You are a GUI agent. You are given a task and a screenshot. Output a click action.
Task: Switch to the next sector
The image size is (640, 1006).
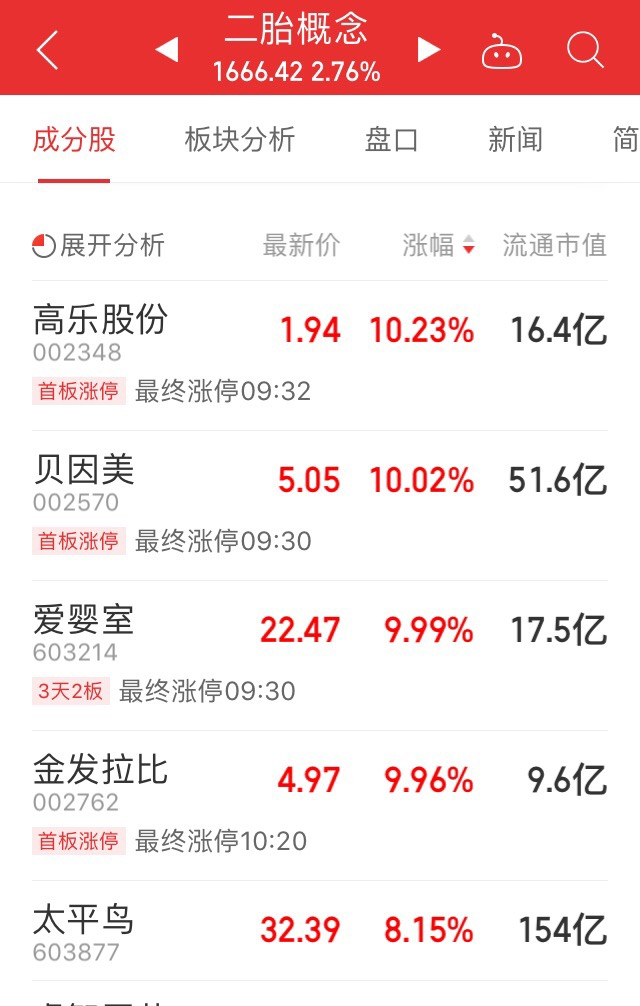click(429, 49)
